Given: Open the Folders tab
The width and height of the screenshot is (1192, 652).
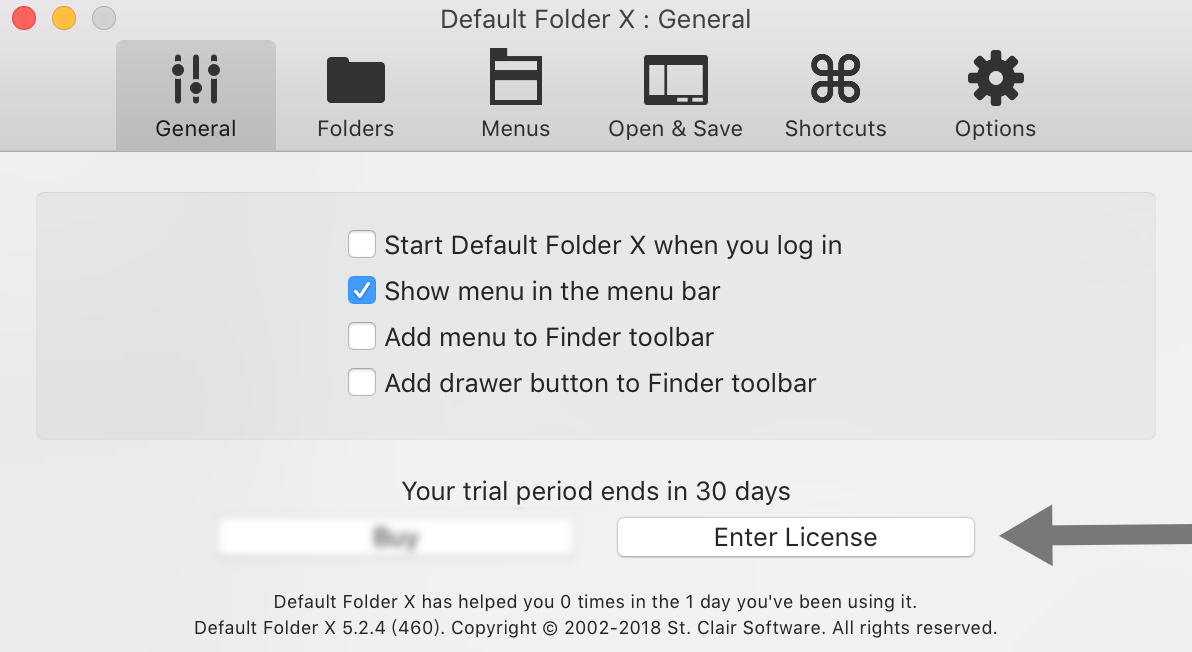Looking at the screenshot, I should (x=355, y=97).
